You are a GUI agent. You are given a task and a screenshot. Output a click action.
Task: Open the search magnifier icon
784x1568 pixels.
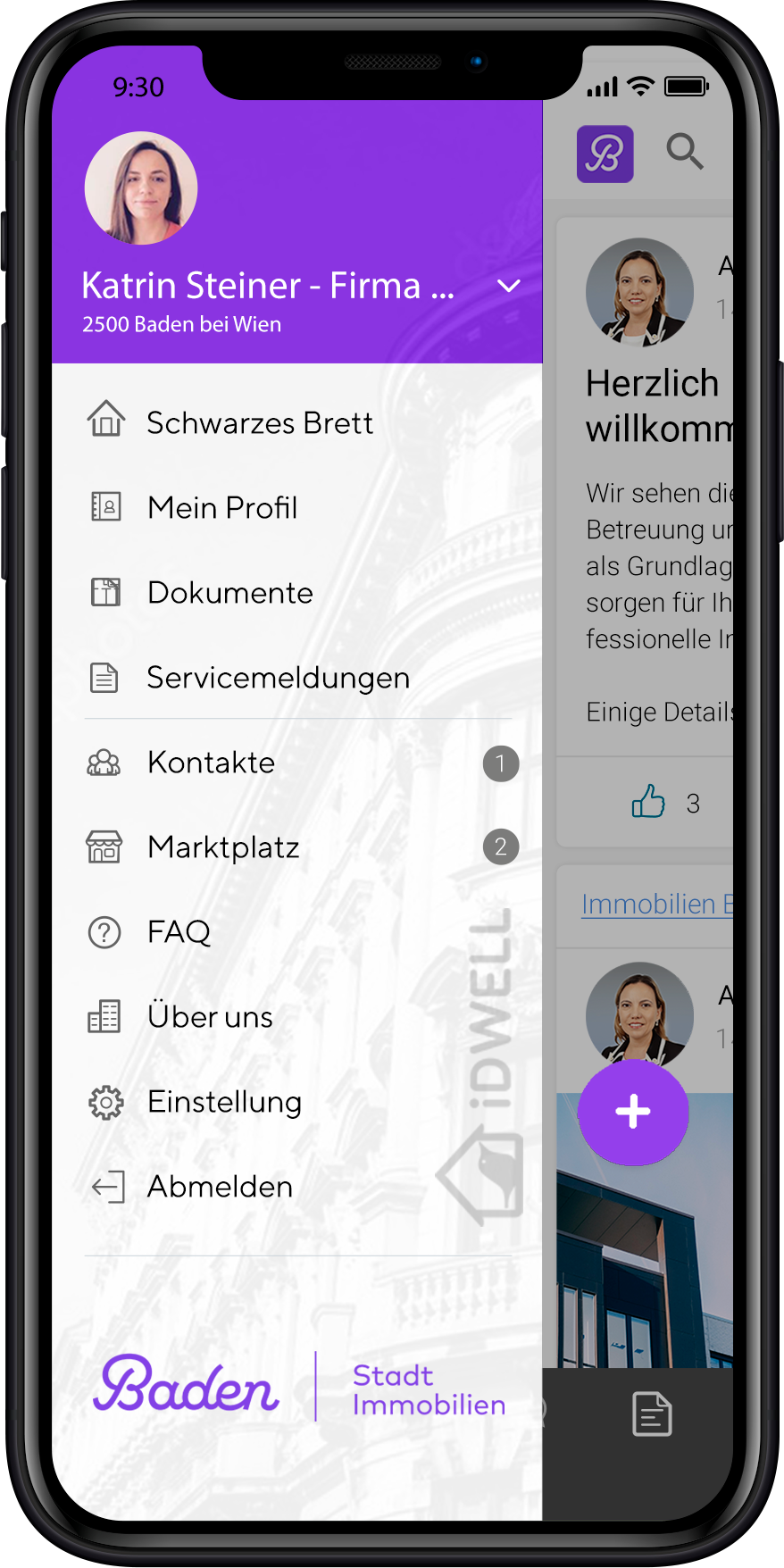pyautogui.click(x=684, y=151)
